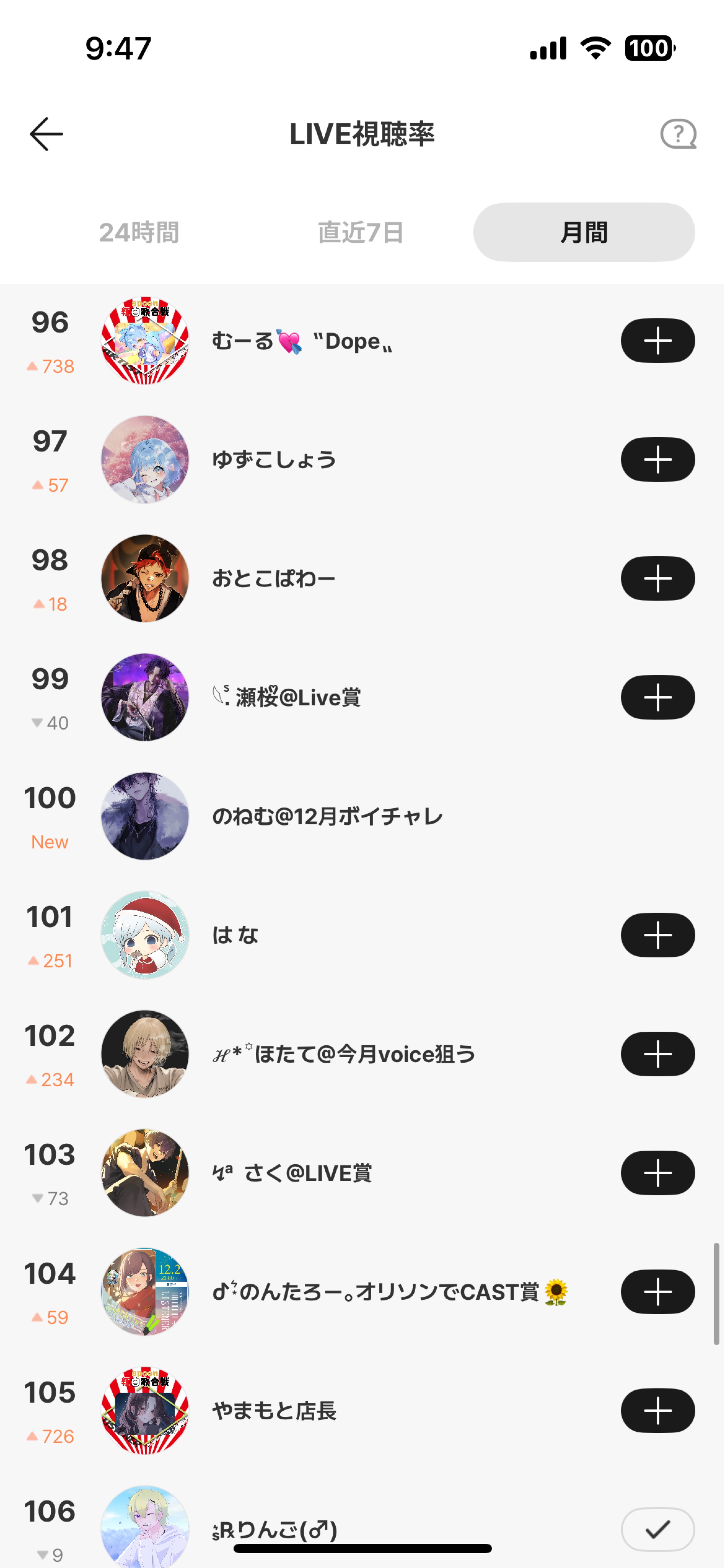Open はな's avatar
The image size is (724, 1568).
(145, 935)
